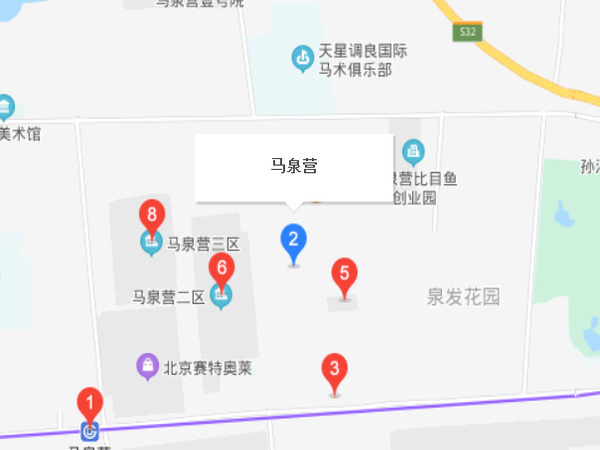600x450 pixels.
Task: Tap the blue marker numbered 2
Action: (x=293, y=241)
